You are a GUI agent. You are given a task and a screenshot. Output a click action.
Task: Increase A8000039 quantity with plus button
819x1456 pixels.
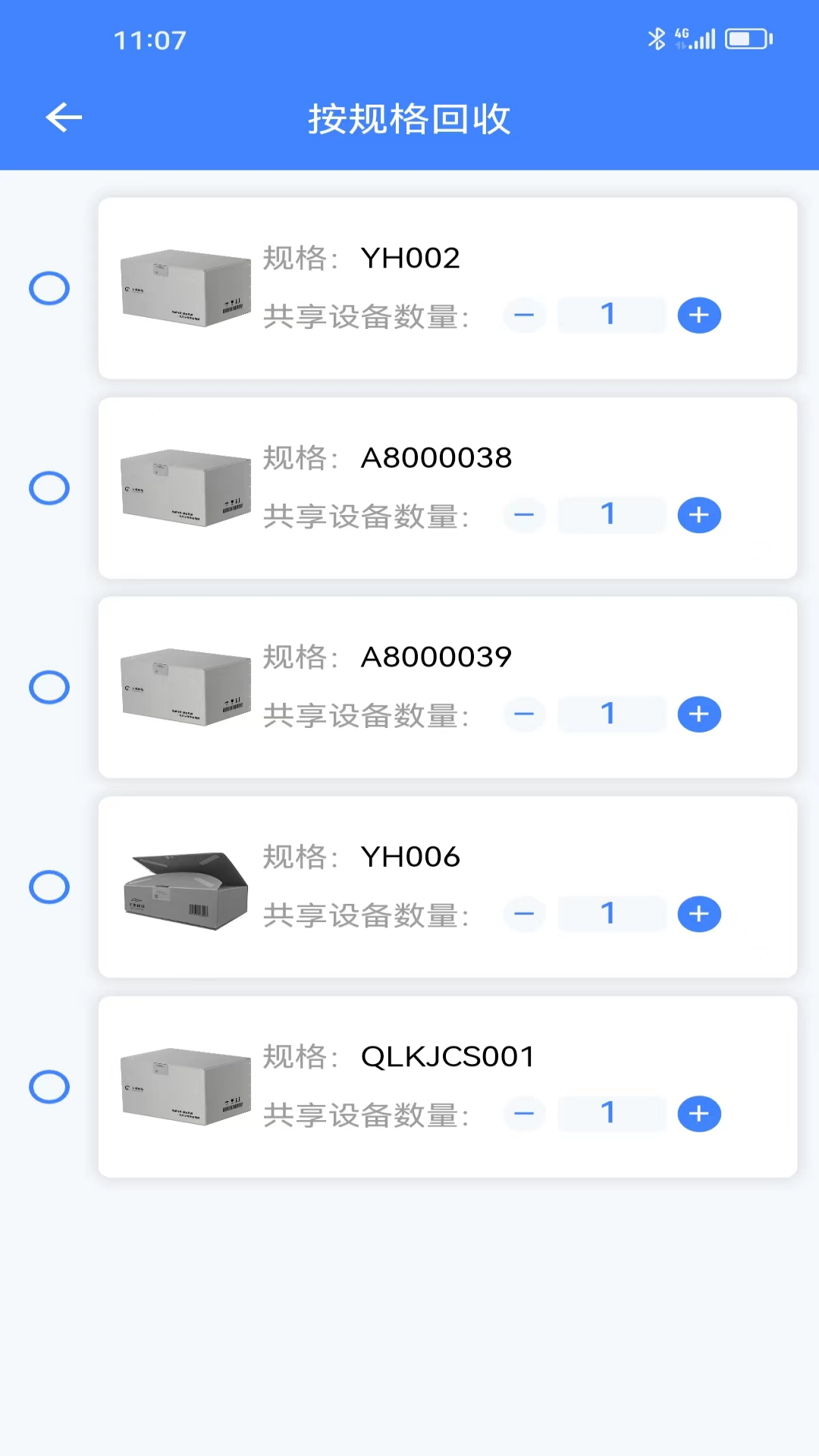coord(698,714)
